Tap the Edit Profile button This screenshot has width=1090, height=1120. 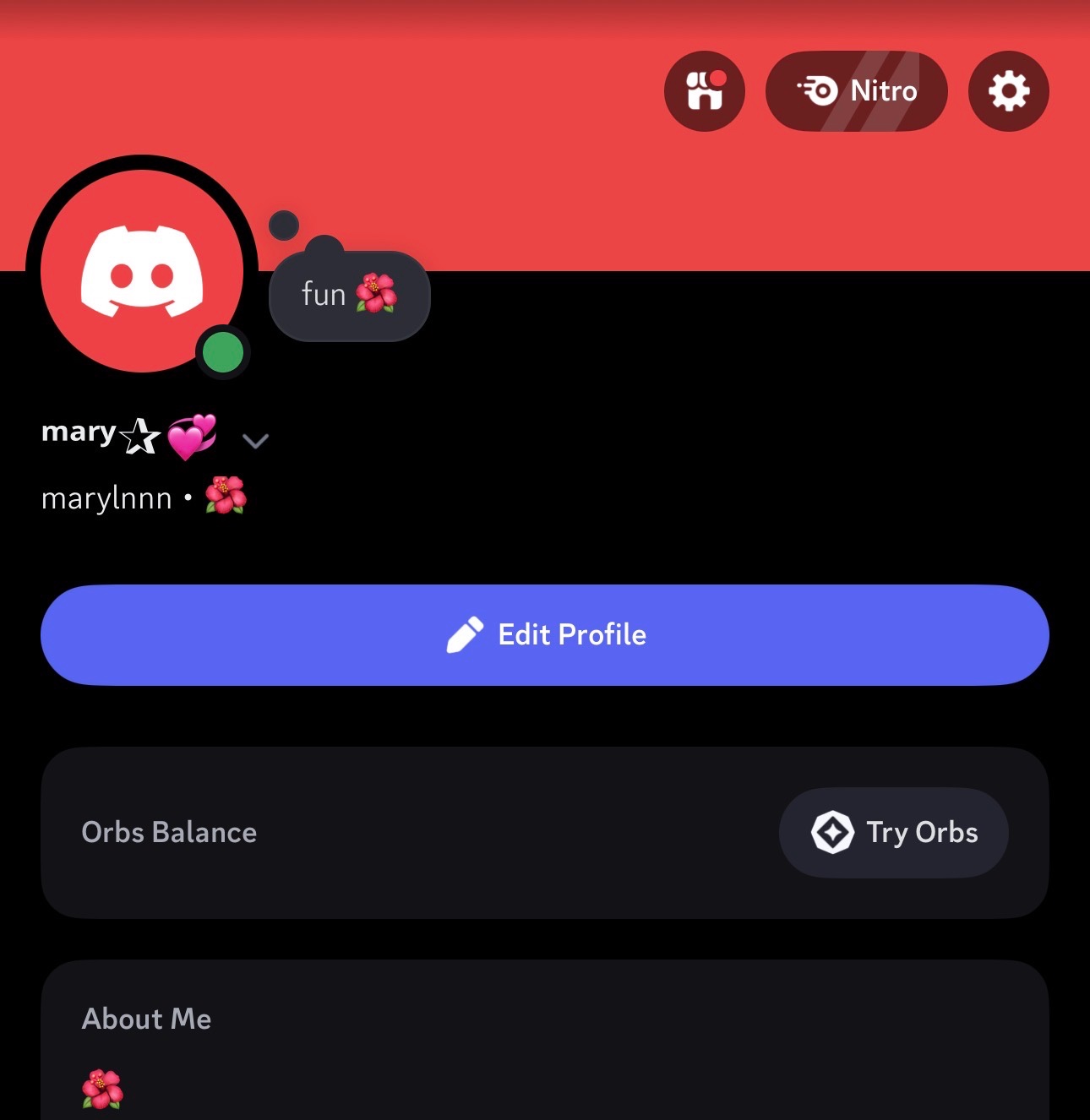[x=545, y=635]
